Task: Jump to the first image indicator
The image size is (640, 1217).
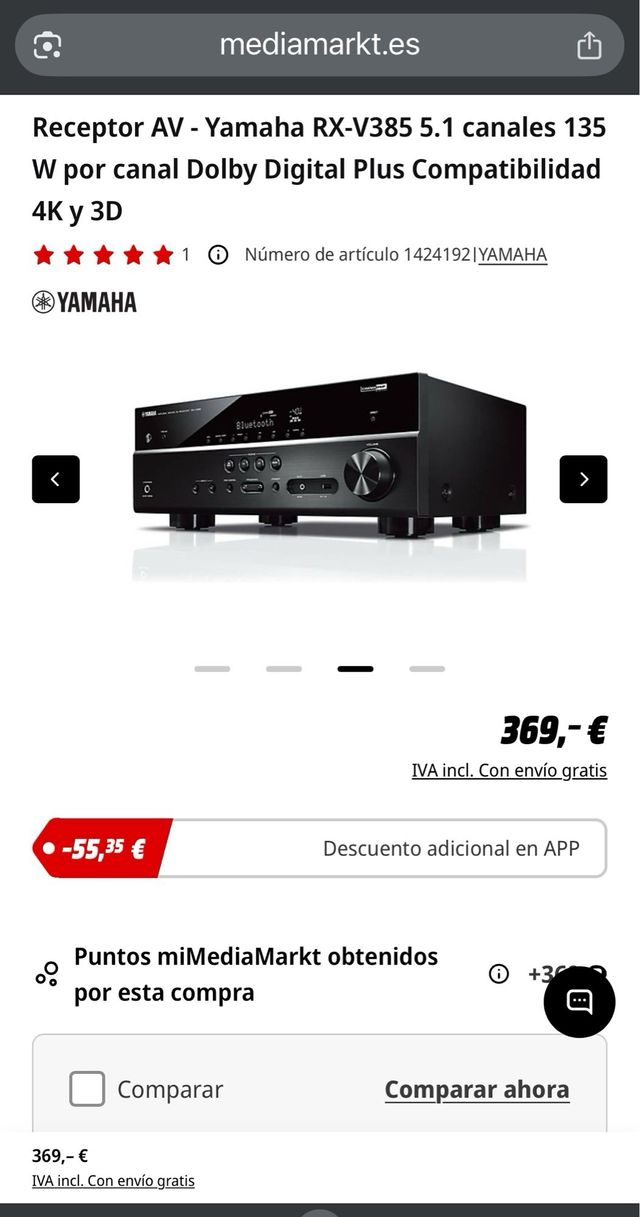Action: 212,669
